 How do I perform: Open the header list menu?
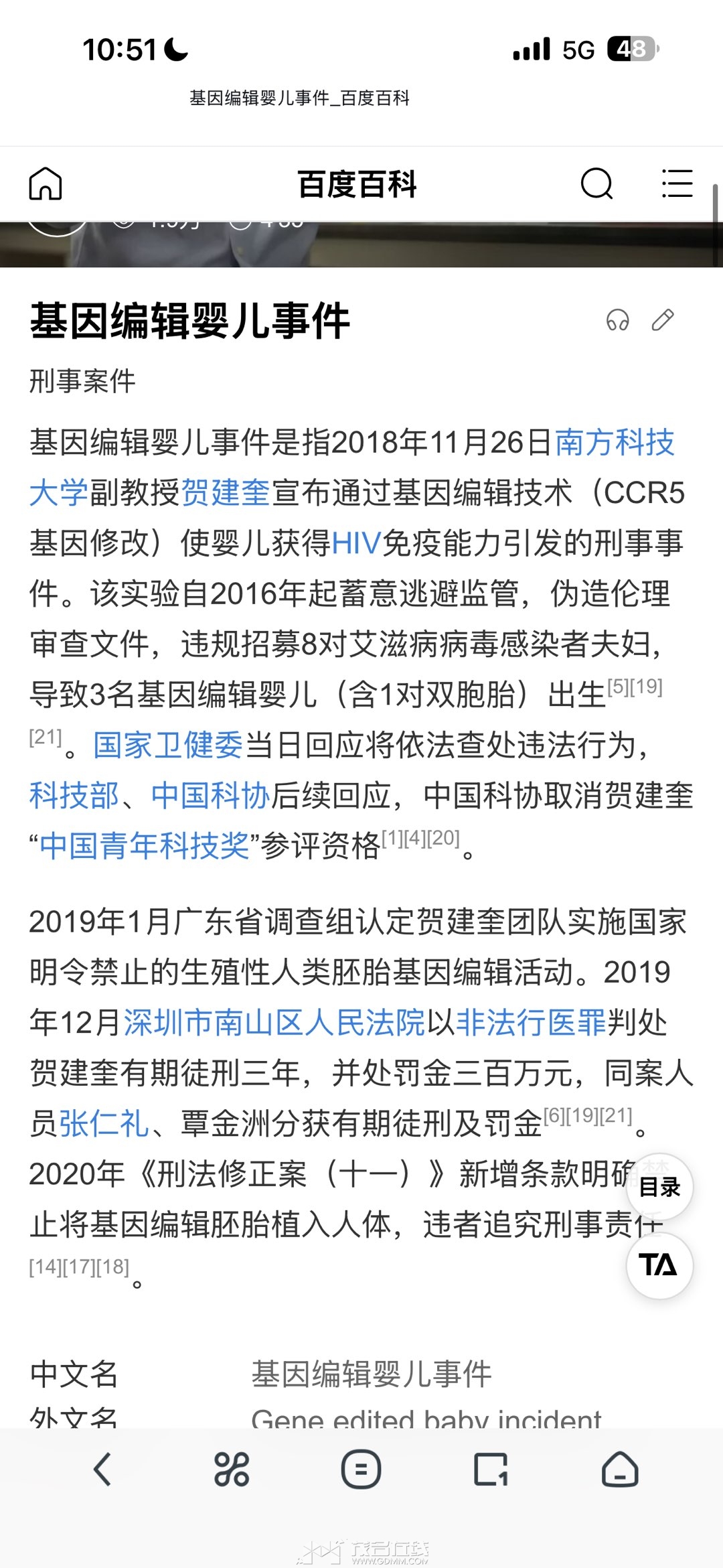677,184
